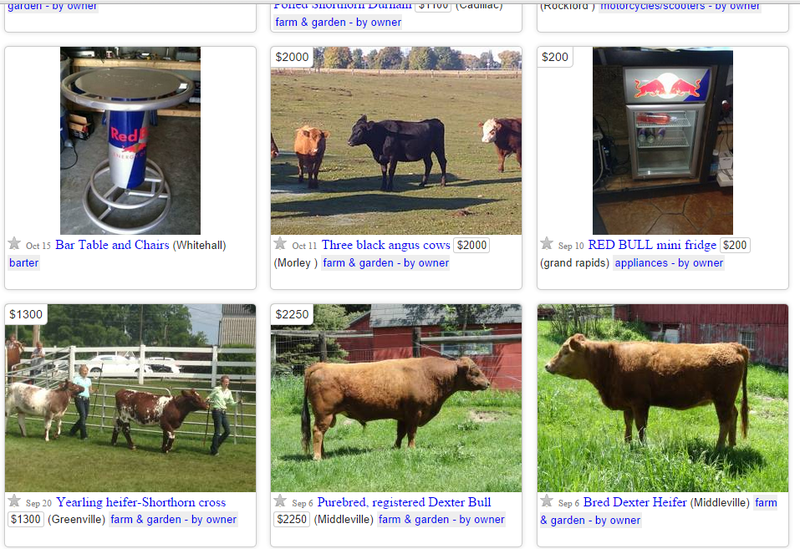Open the RED BULL mini fridge listing
The height and width of the screenshot is (549, 800).
pyautogui.click(x=652, y=245)
